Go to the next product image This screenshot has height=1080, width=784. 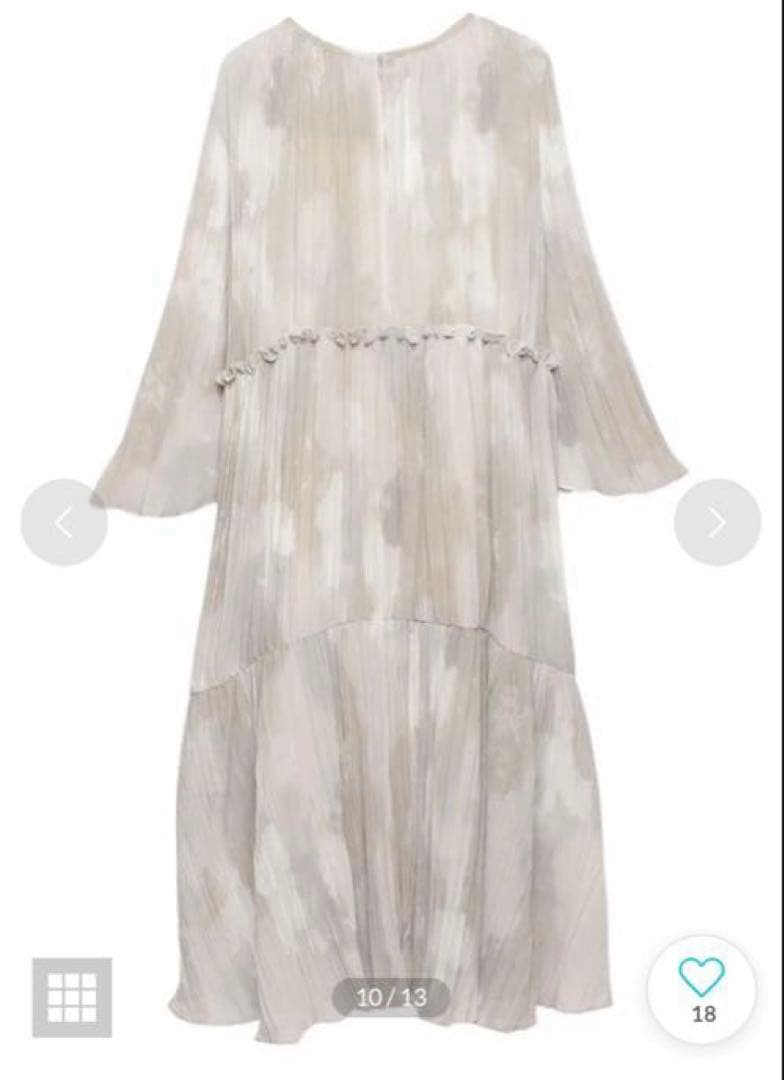click(x=717, y=522)
